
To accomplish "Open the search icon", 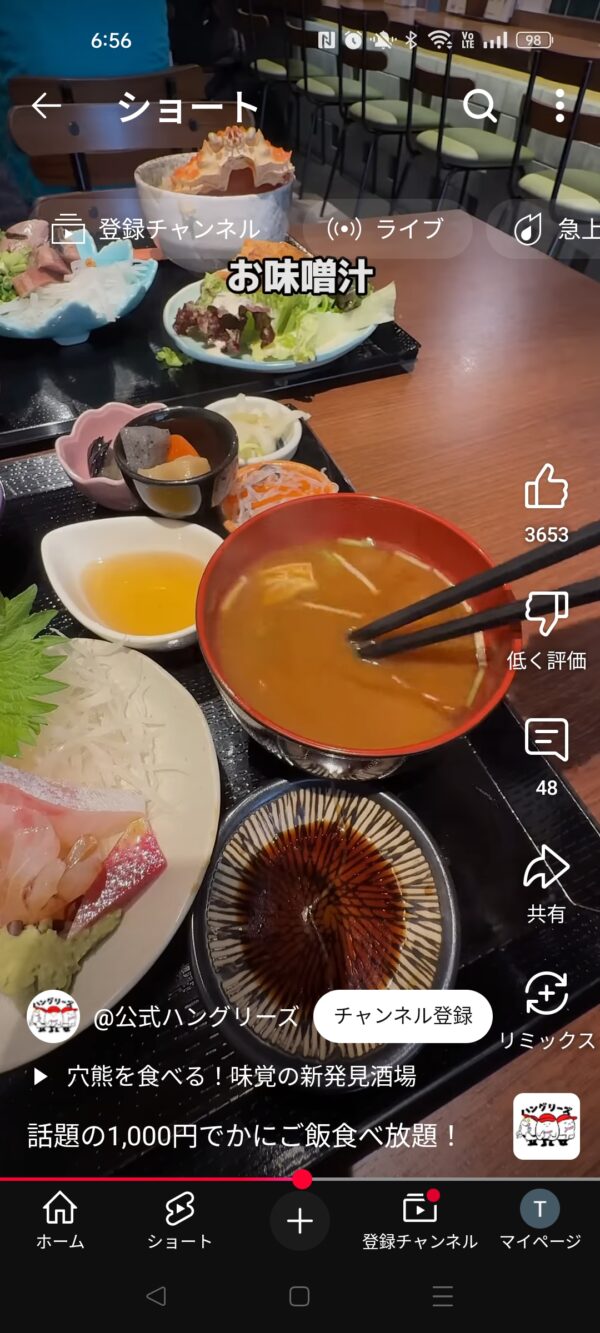I will tap(480, 106).
